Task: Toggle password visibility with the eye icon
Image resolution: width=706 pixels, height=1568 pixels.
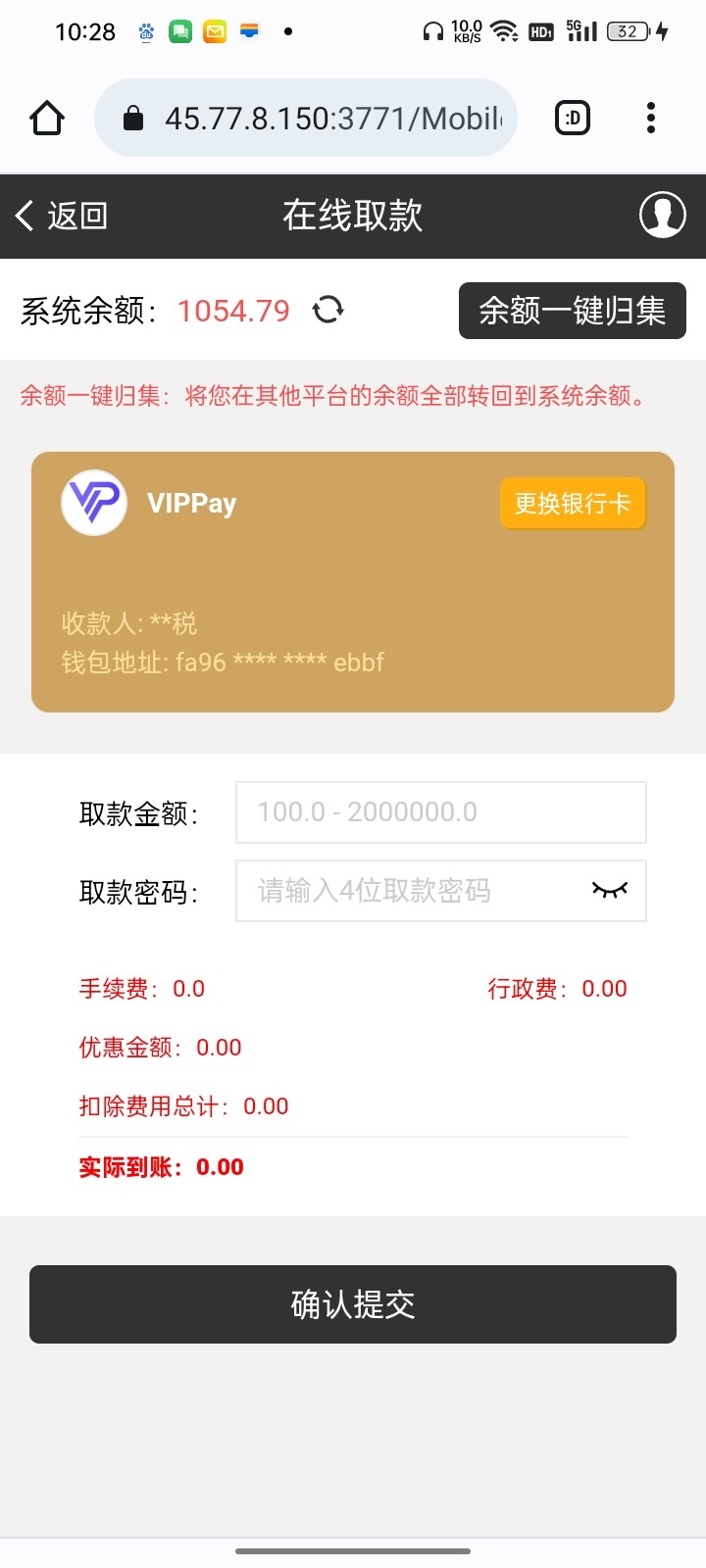Action: click(609, 890)
